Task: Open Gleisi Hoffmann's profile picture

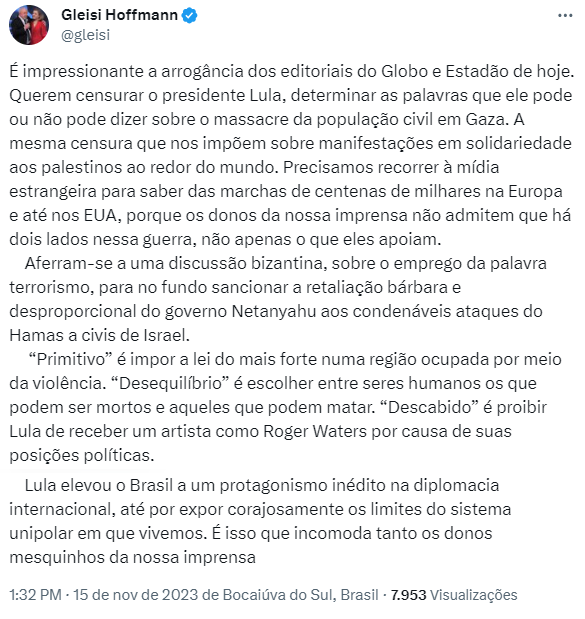Action: (x=29, y=25)
